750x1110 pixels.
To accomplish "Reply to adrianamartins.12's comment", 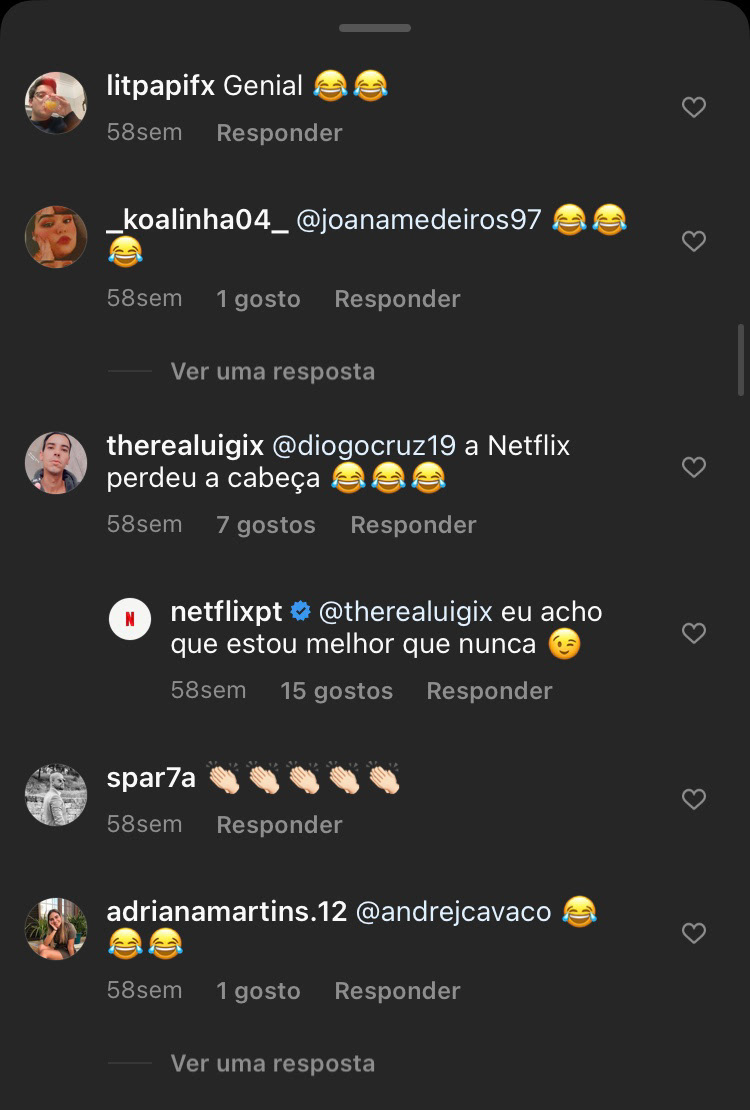I will pyautogui.click(x=397, y=991).
